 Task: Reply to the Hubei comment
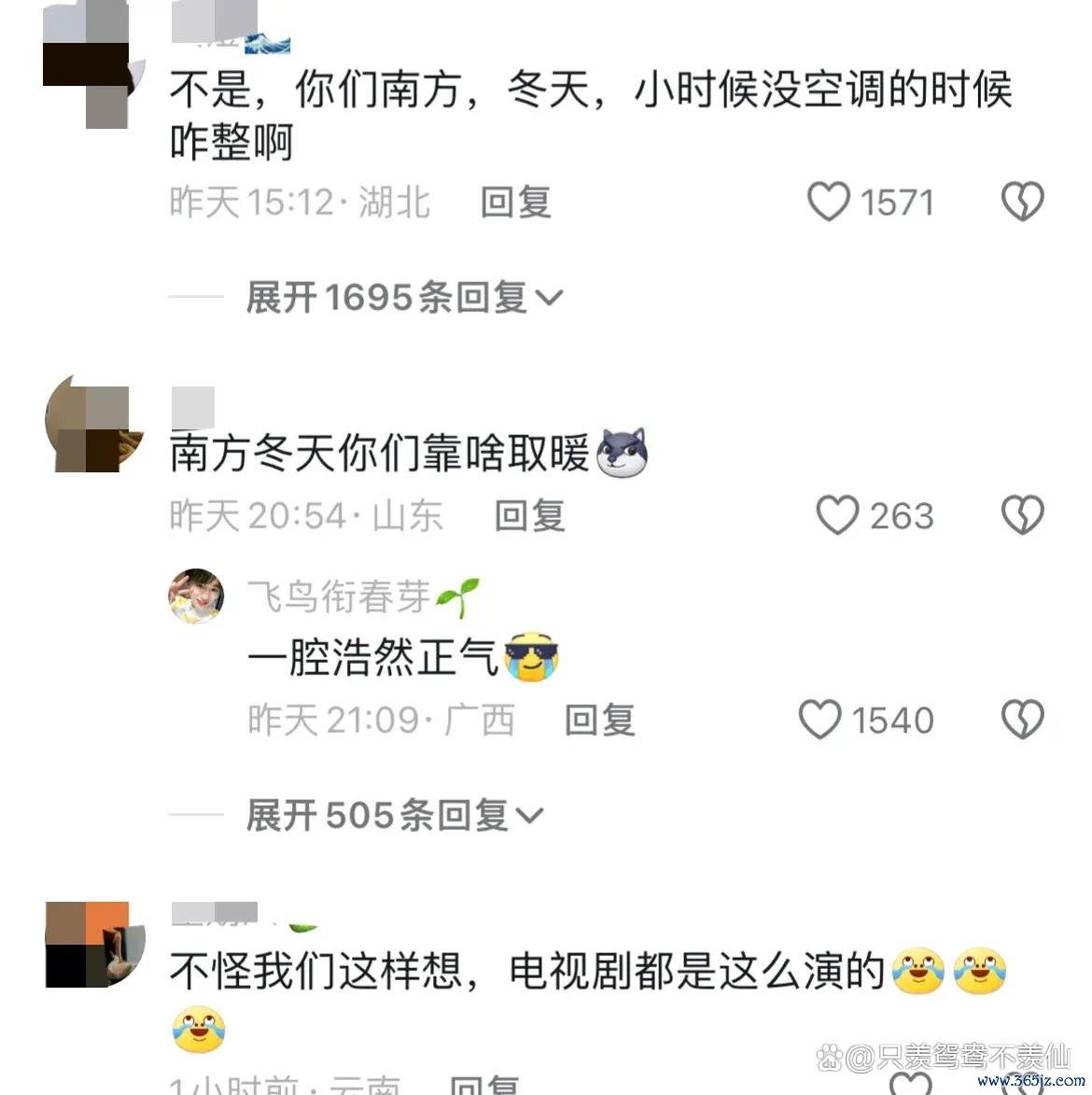click(x=515, y=202)
